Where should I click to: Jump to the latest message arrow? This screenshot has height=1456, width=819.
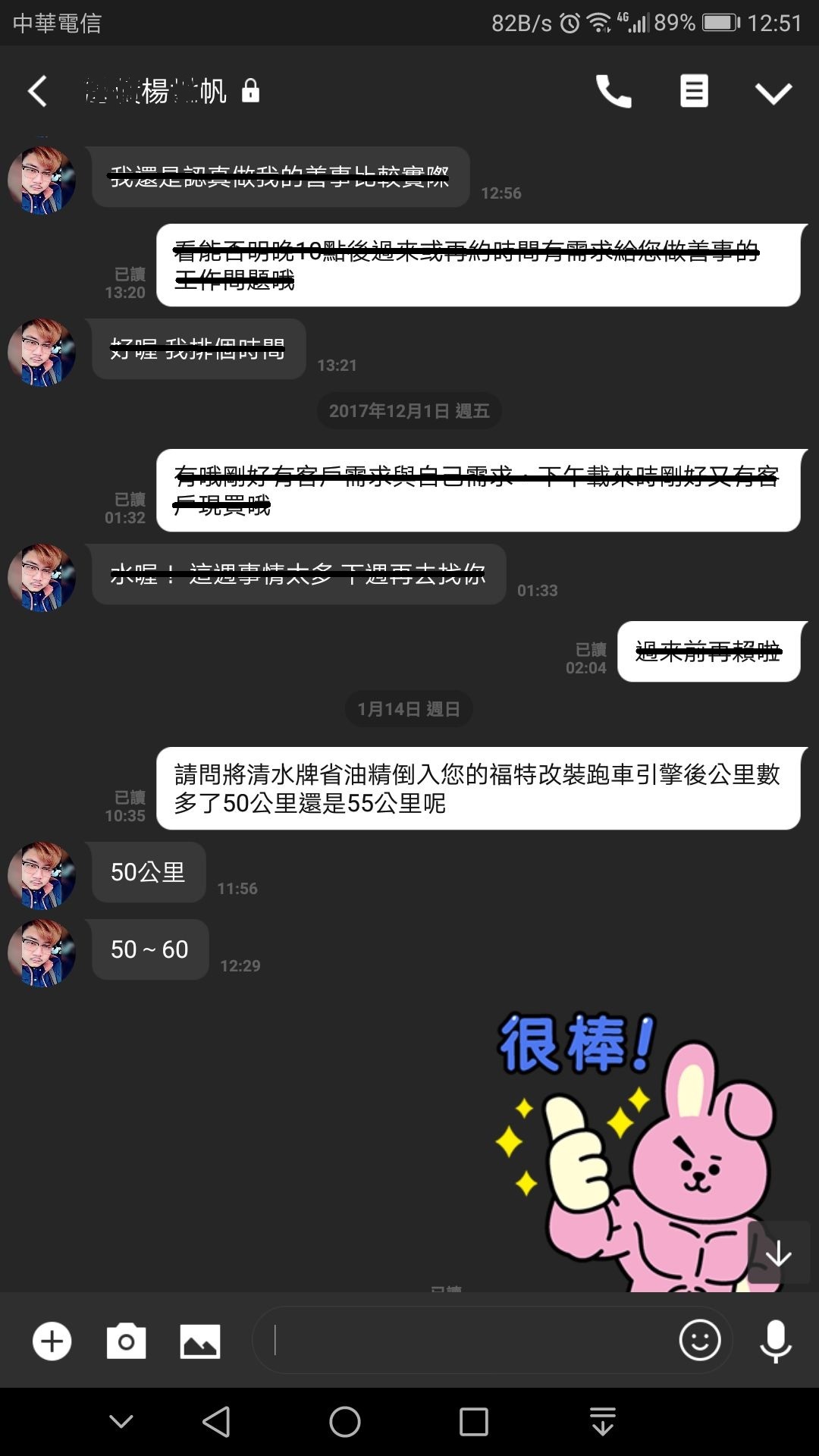pyautogui.click(x=778, y=1254)
